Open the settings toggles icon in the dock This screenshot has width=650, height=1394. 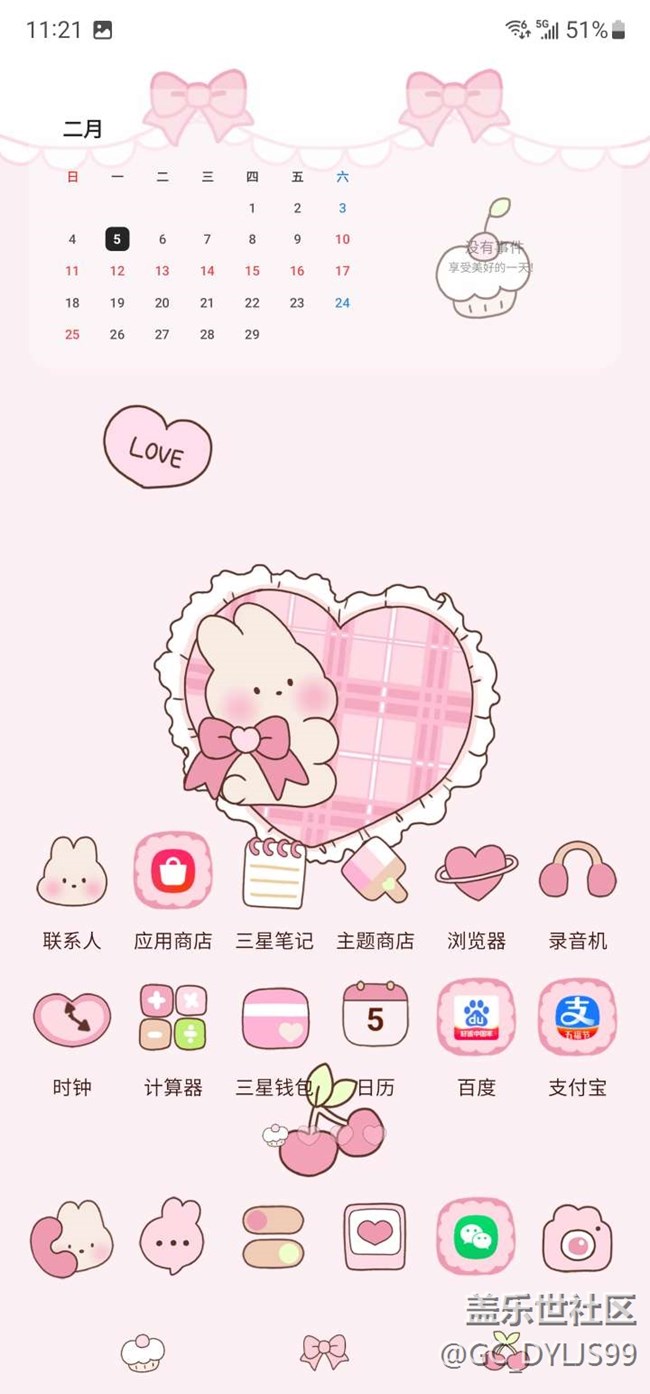pos(274,1239)
